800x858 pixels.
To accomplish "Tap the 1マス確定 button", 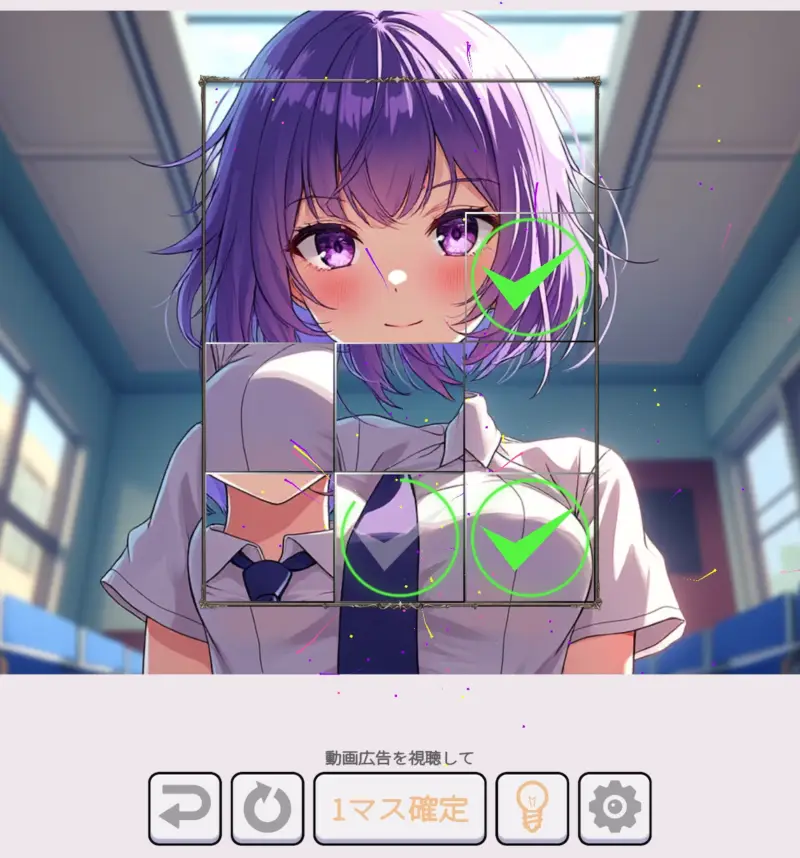I will (x=400, y=808).
